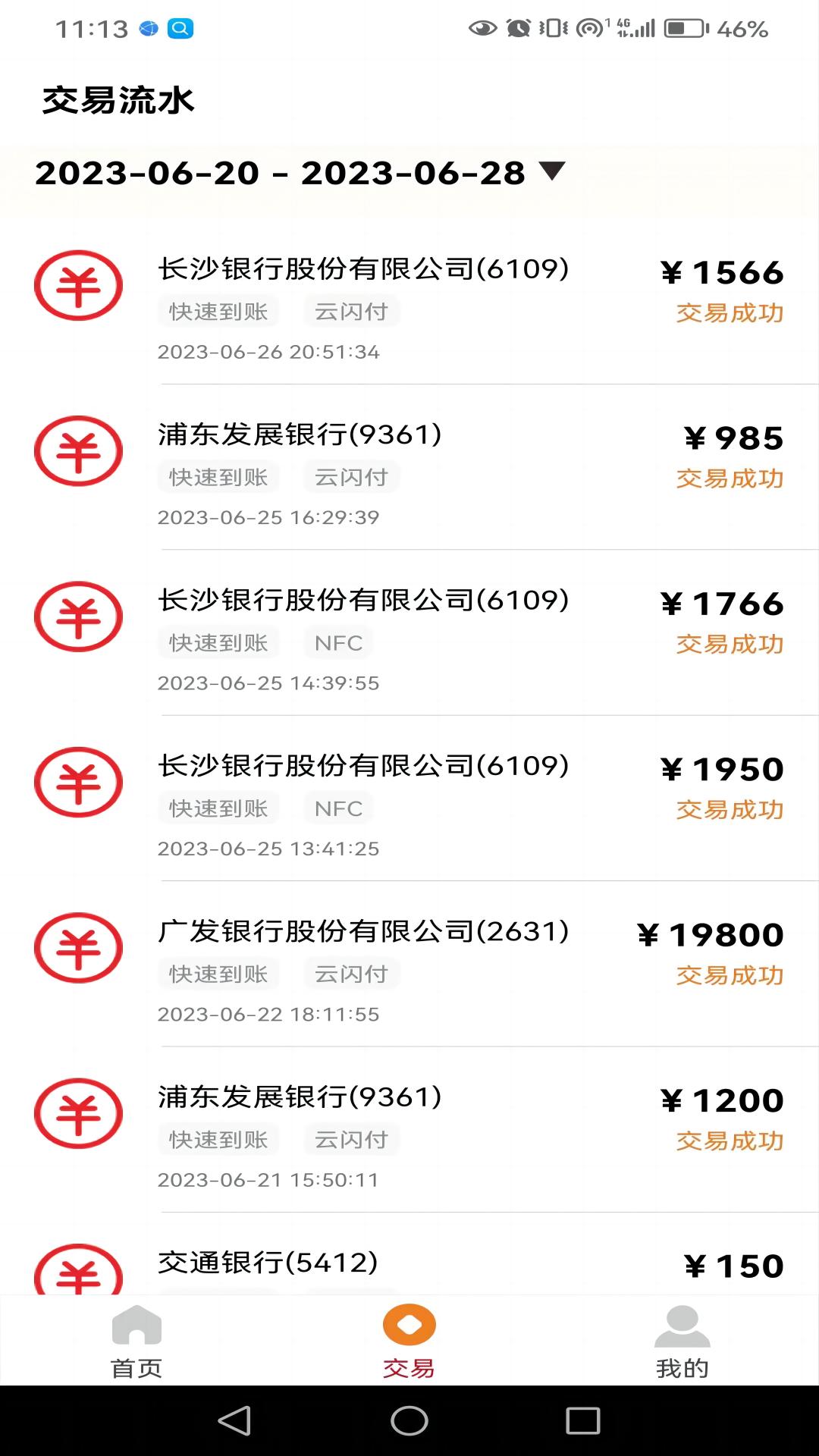This screenshot has height=1456, width=819.
Task: Tap the system back button
Action: [x=234, y=1420]
